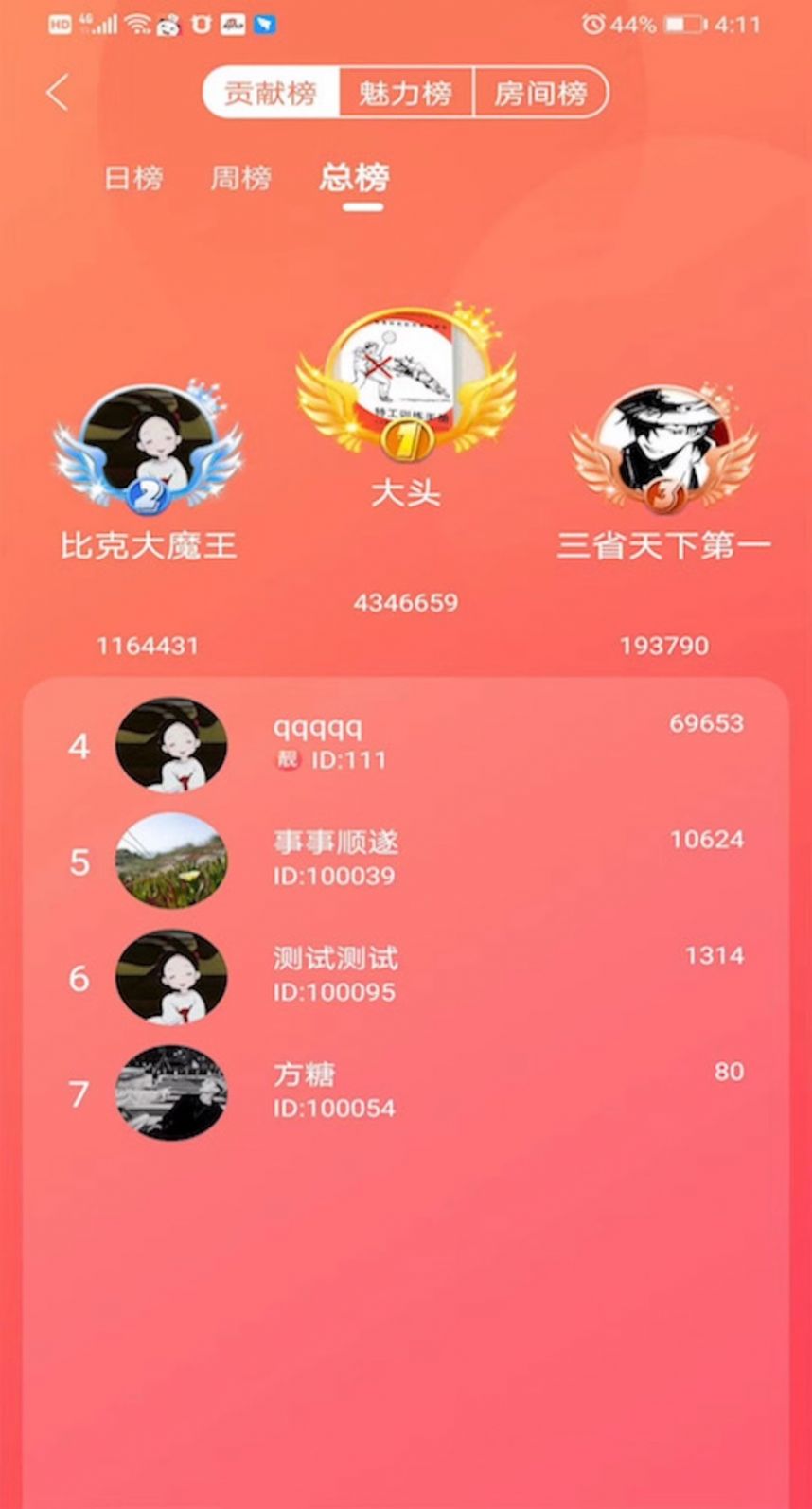812x1509 pixels.
Task: Select the 周榜 ranking
Action: click(x=239, y=178)
